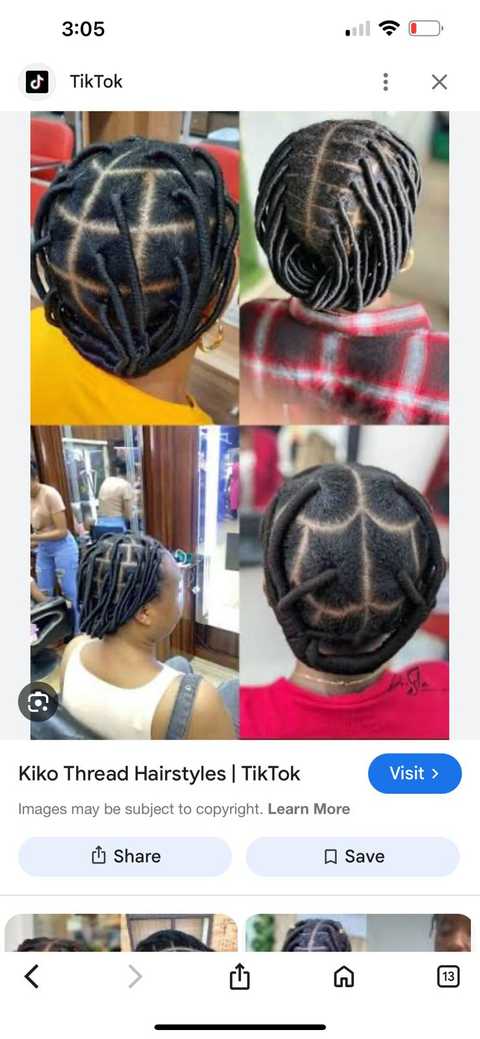Go back in browser
This screenshot has width=480, height=1039.
point(31,976)
